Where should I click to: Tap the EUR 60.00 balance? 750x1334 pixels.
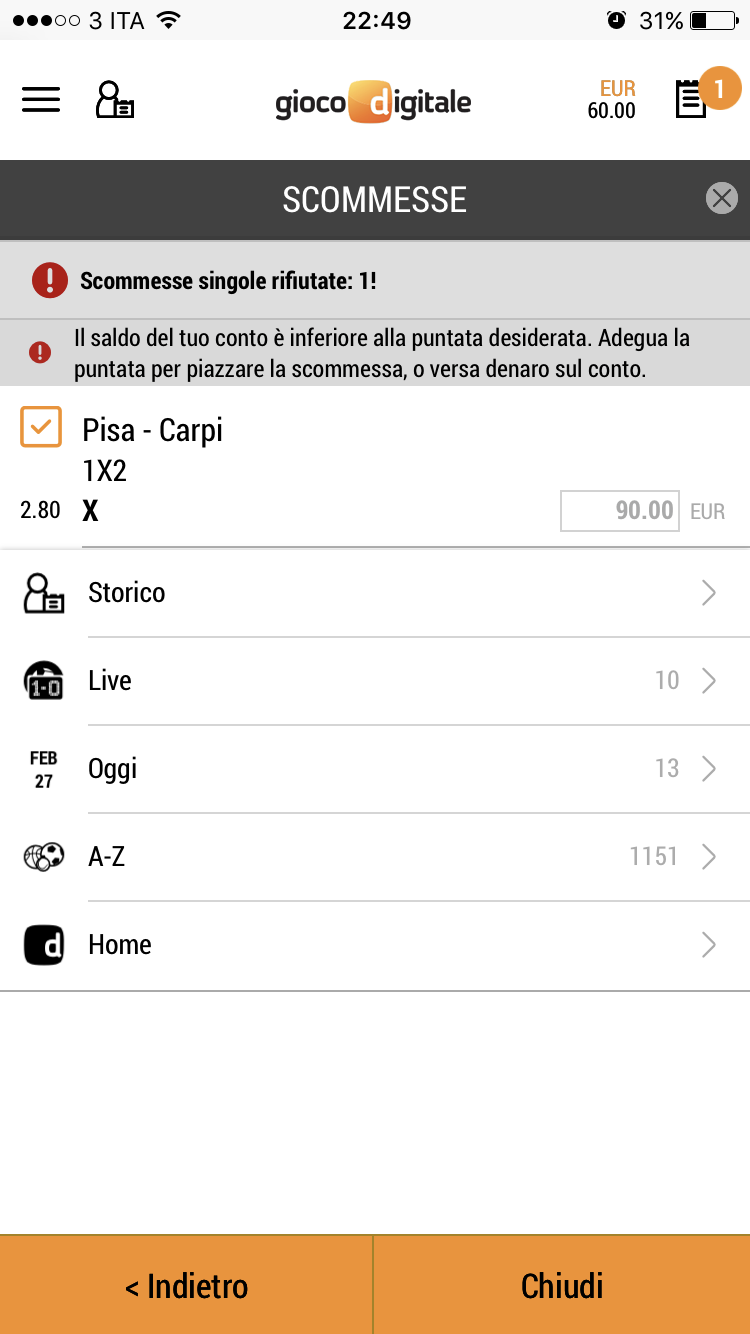coord(612,100)
